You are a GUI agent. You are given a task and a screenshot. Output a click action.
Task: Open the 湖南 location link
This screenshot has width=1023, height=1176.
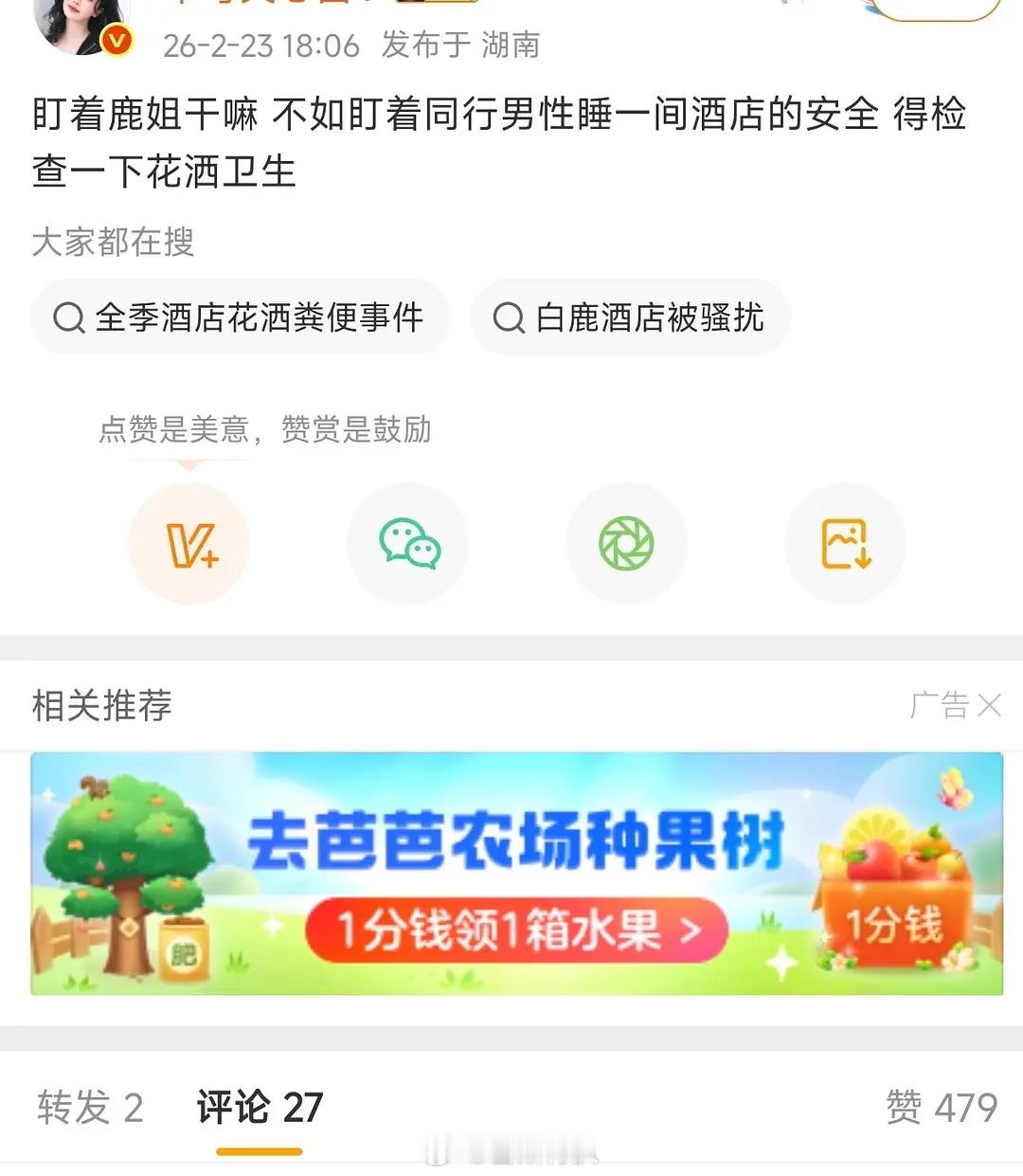[x=512, y=45]
